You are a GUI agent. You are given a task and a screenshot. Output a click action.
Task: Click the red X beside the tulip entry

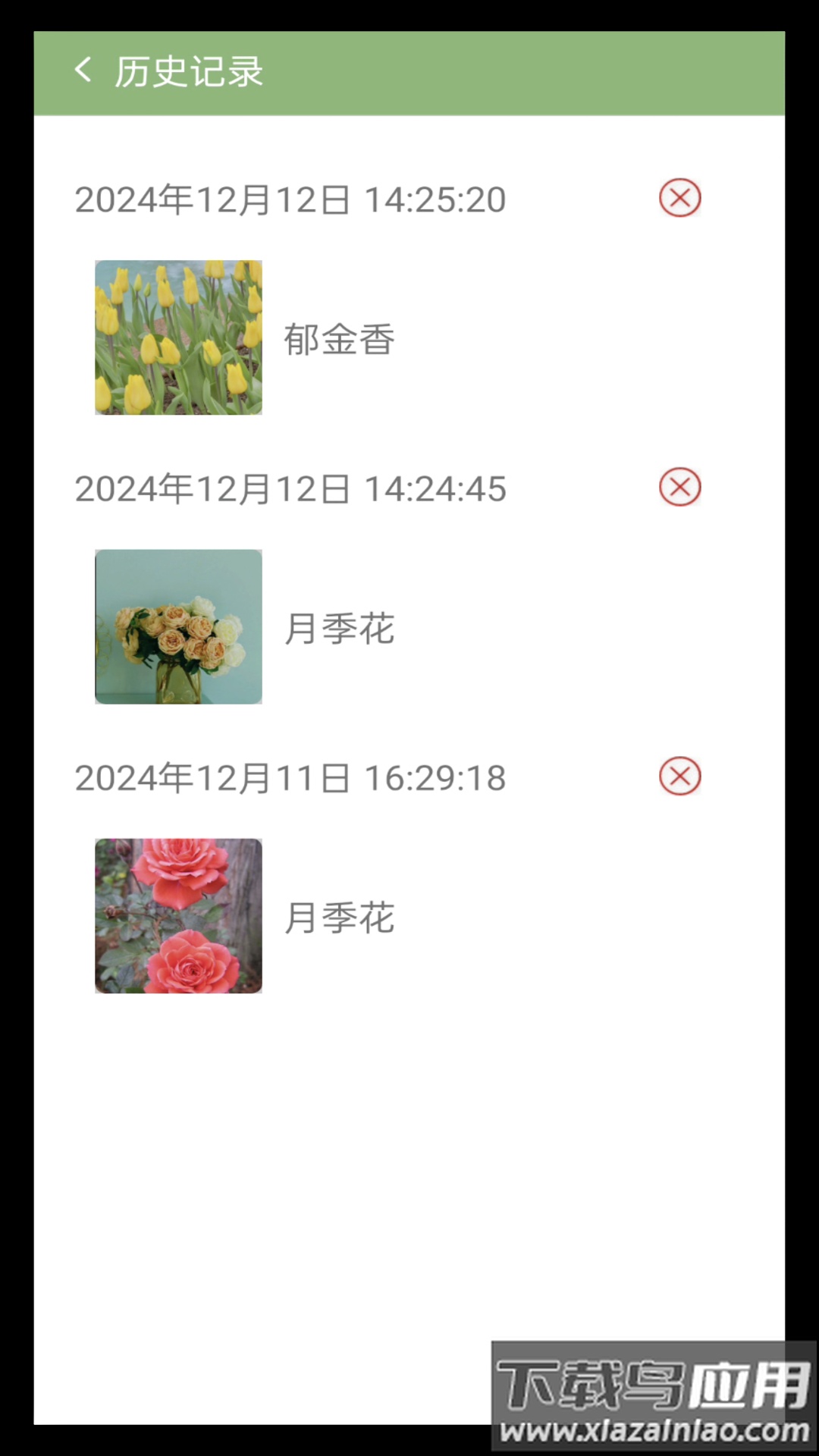679,198
